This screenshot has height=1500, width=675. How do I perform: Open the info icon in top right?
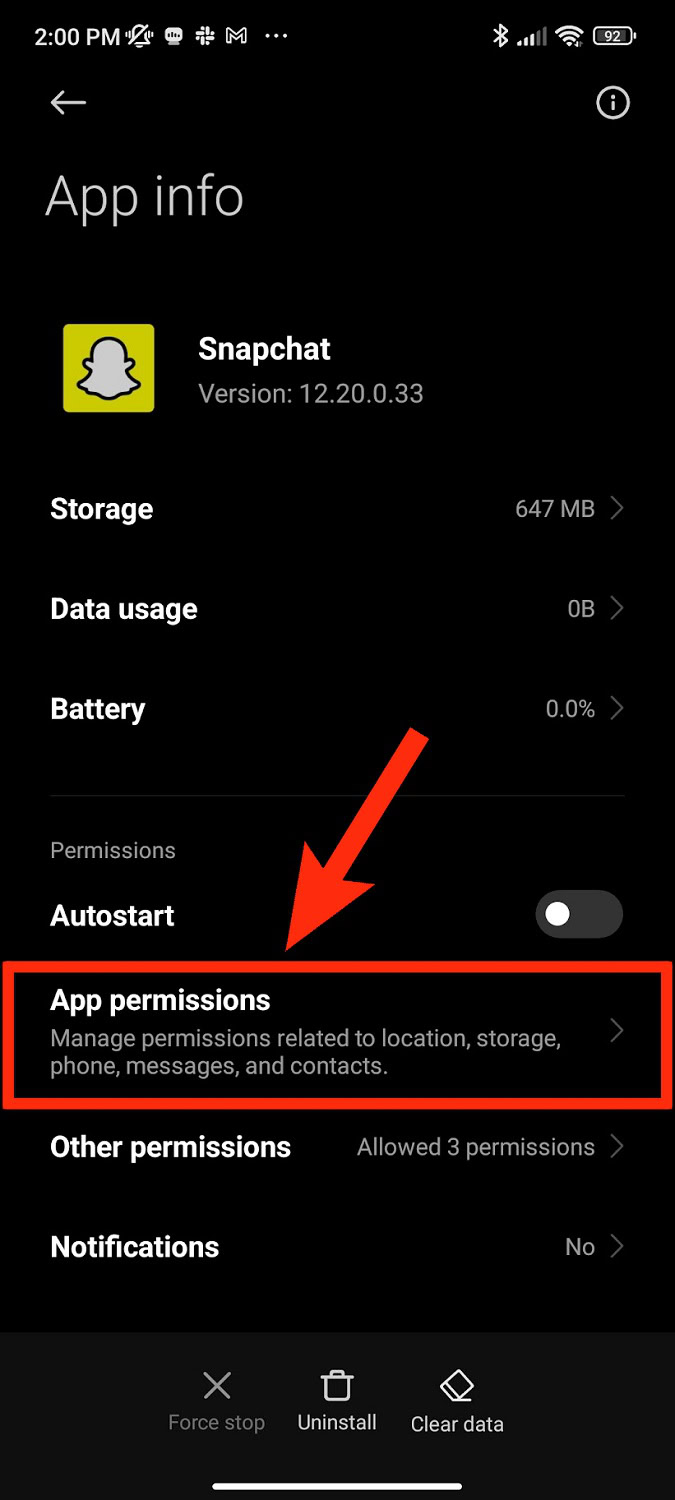point(612,102)
